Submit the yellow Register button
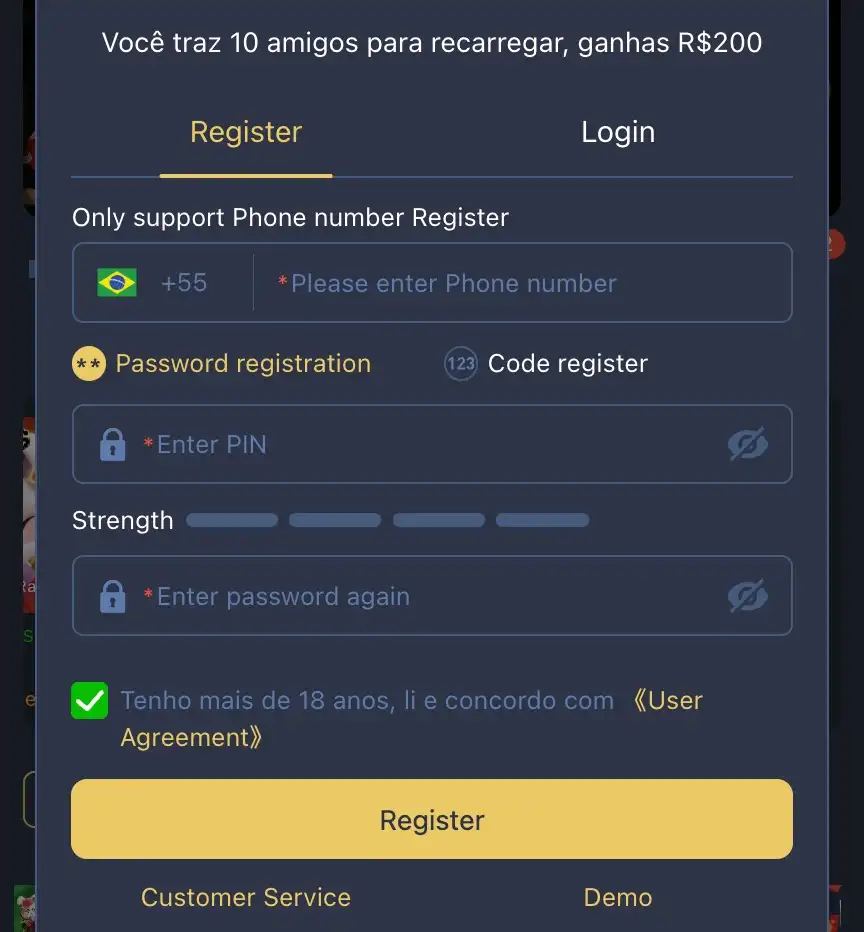The width and height of the screenshot is (864, 932). tap(432, 820)
